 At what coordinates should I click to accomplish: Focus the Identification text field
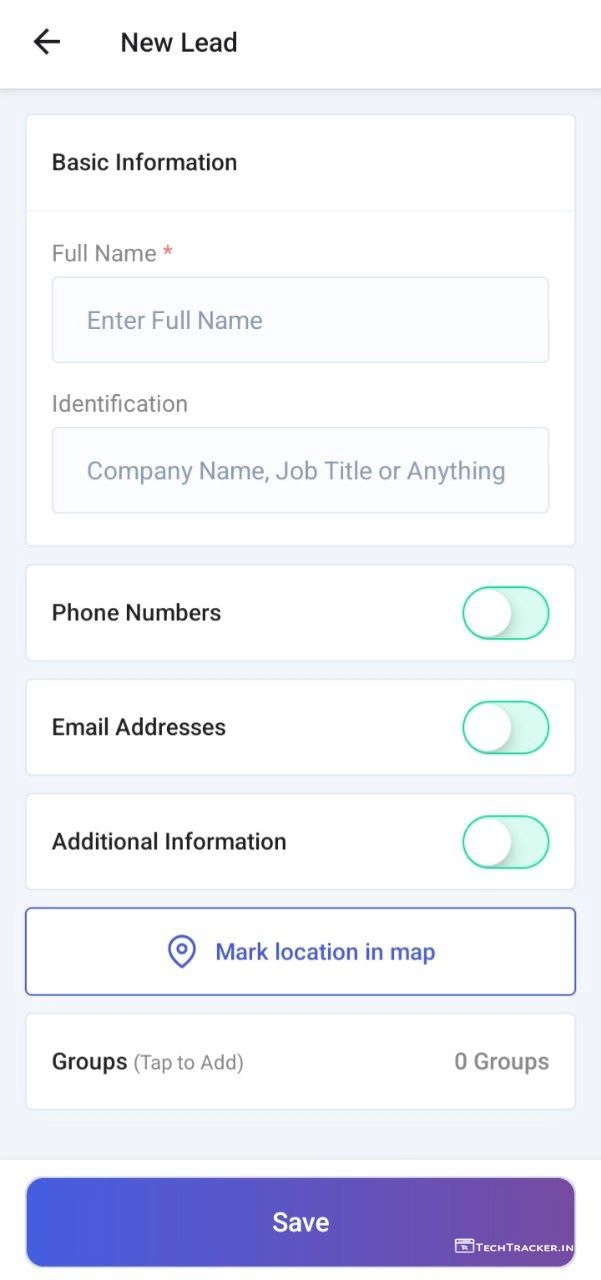(300, 470)
